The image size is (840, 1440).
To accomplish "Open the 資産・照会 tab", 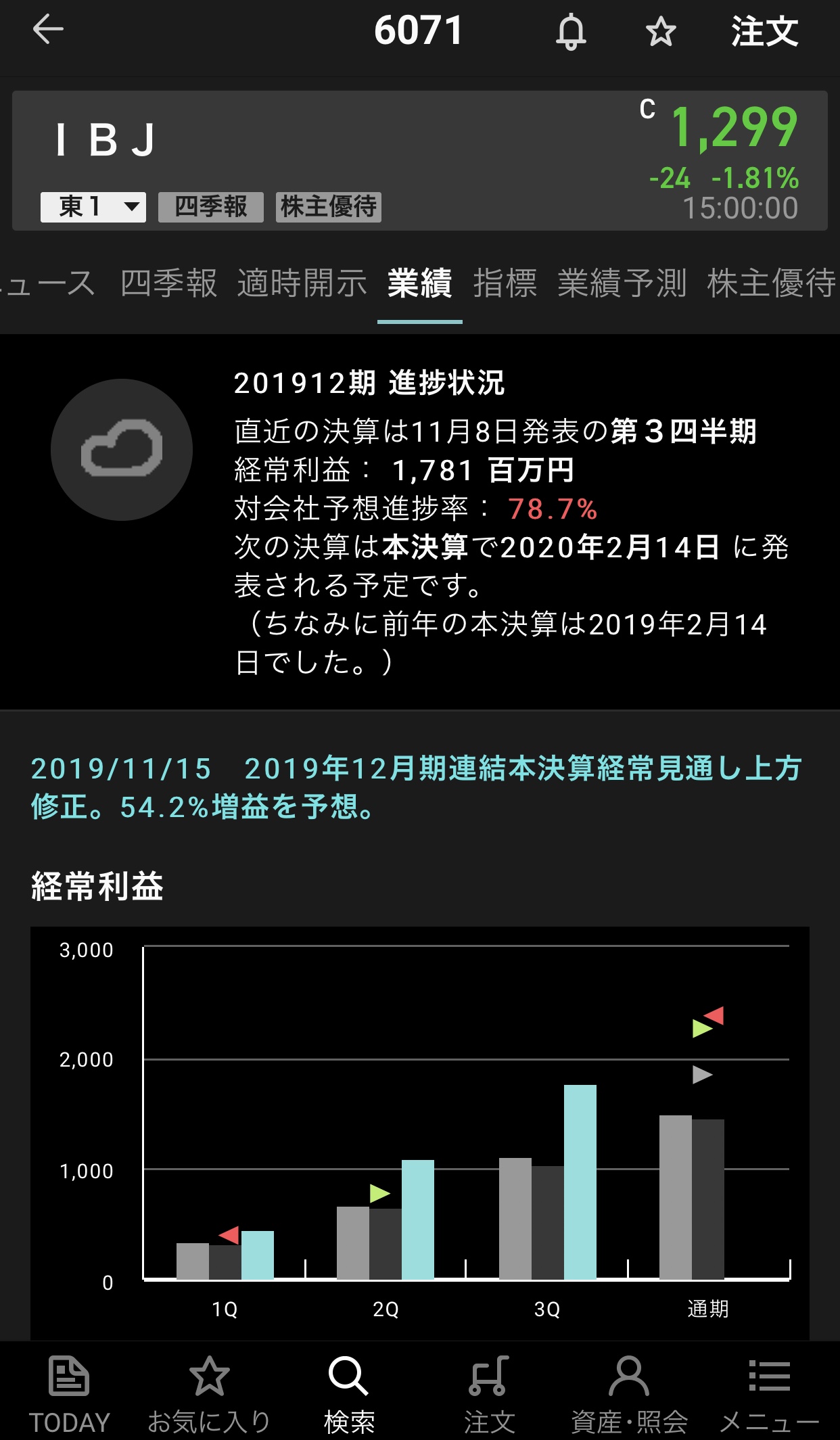I will (629, 1393).
